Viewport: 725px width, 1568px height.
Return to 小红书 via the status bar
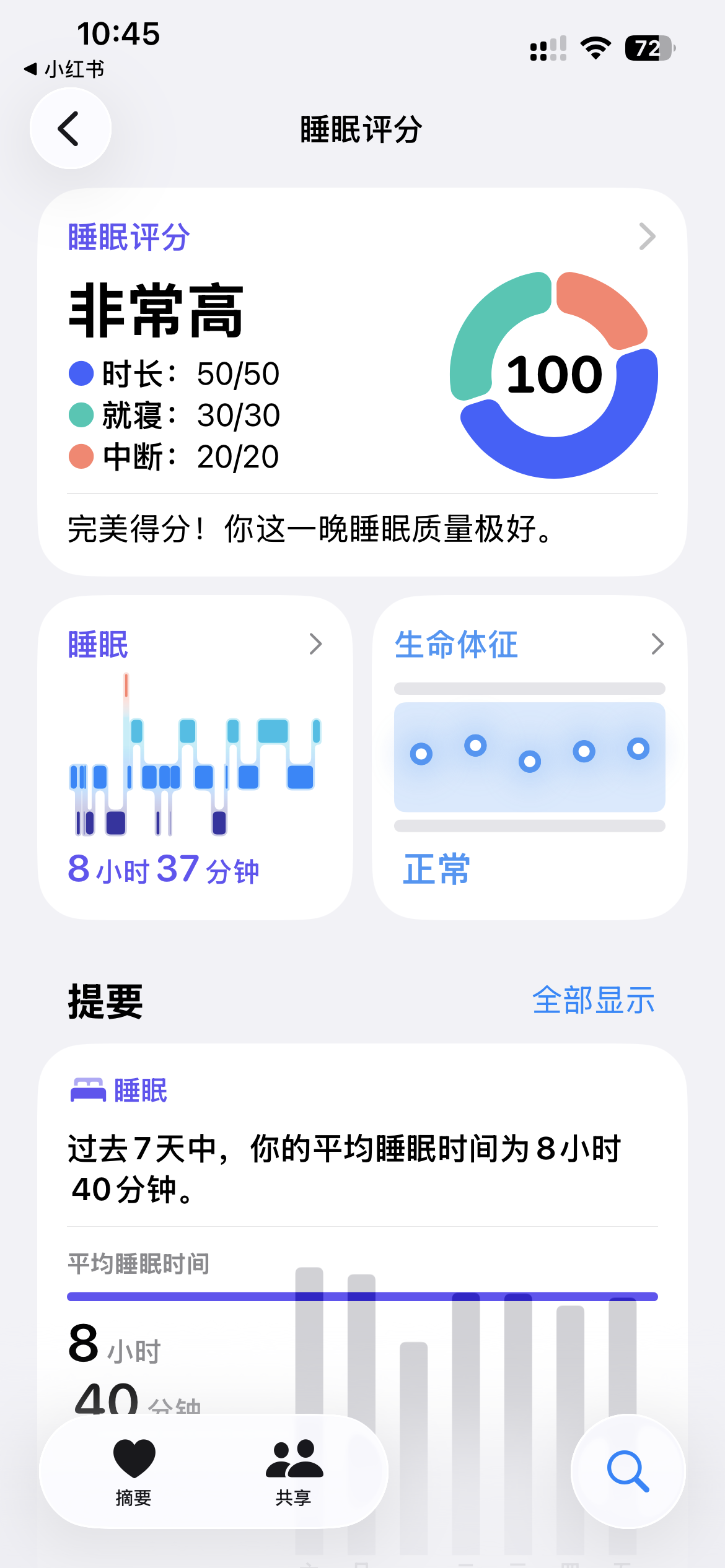[x=64, y=69]
